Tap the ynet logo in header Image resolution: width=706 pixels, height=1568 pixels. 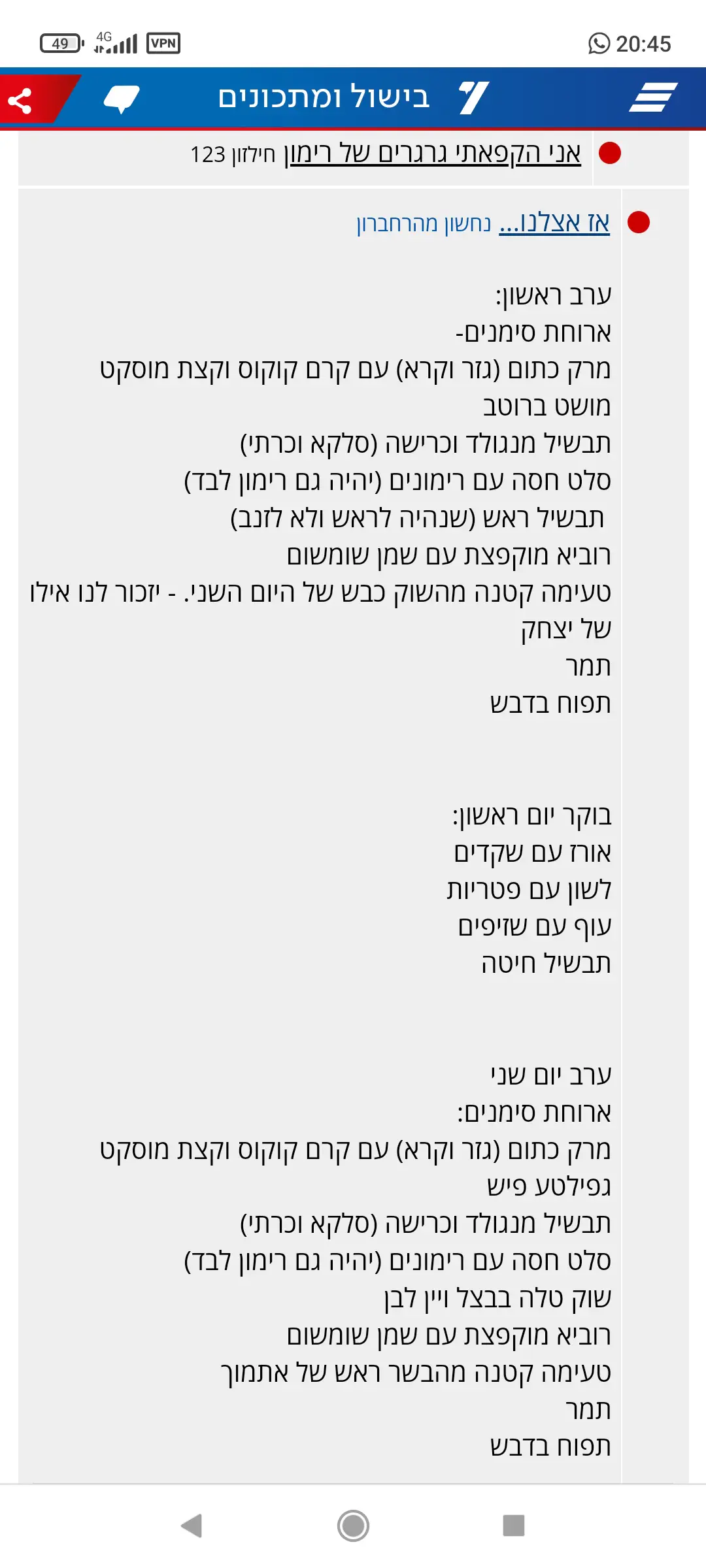pyautogui.click(x=473, y=98)
